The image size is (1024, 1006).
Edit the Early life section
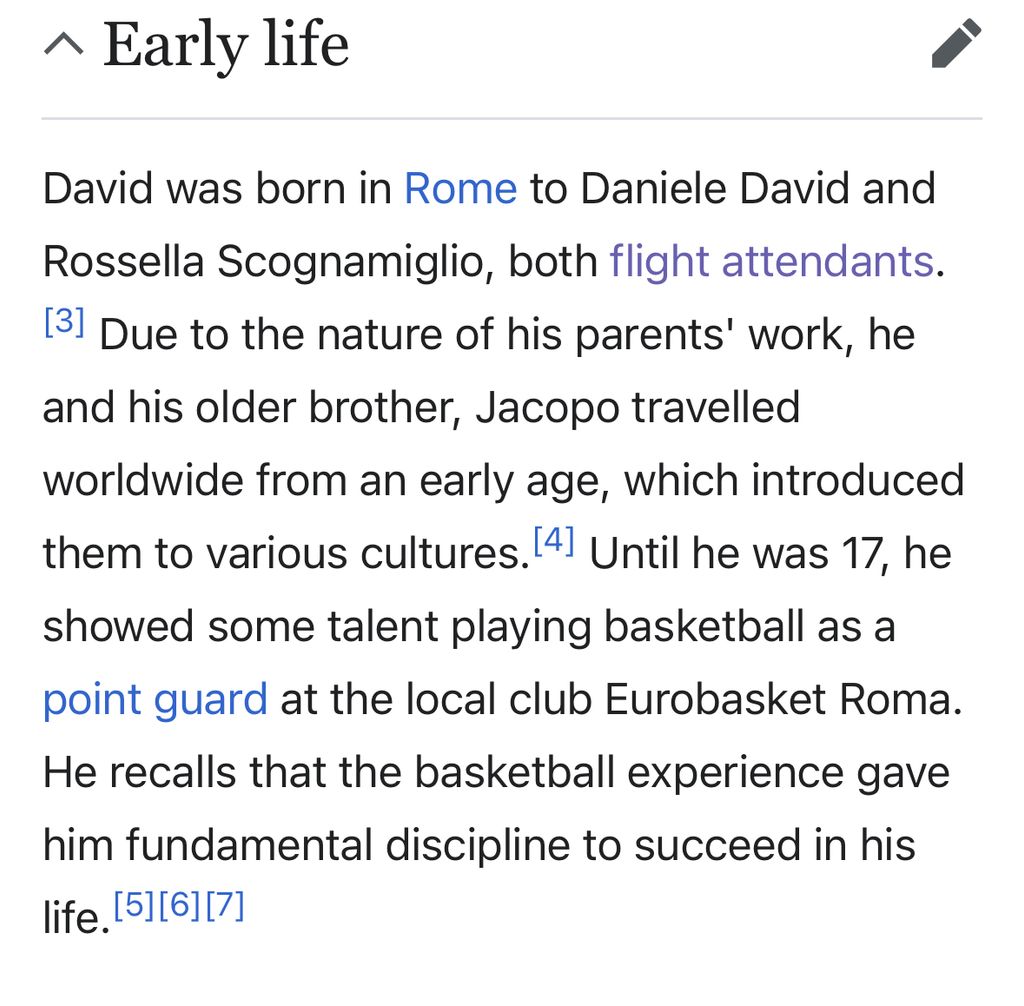coord(955,45)
